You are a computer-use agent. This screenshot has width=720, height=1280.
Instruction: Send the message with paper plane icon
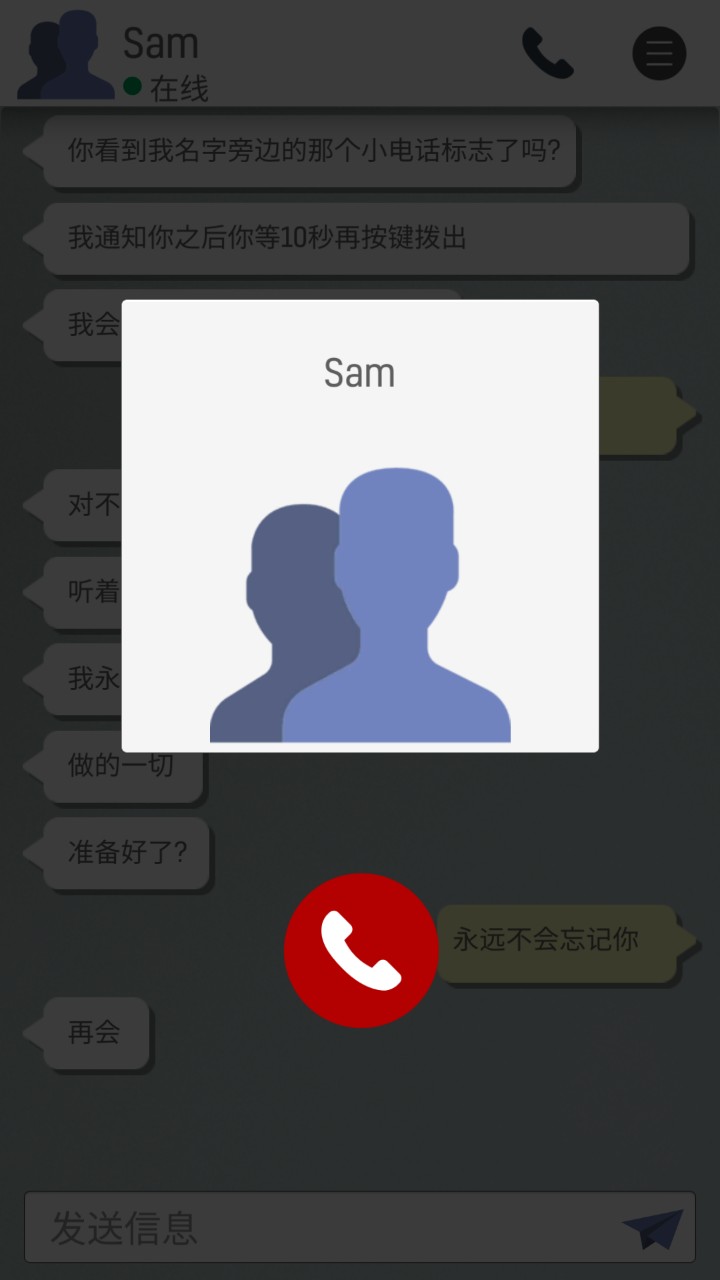click(x=652, y=1228)
